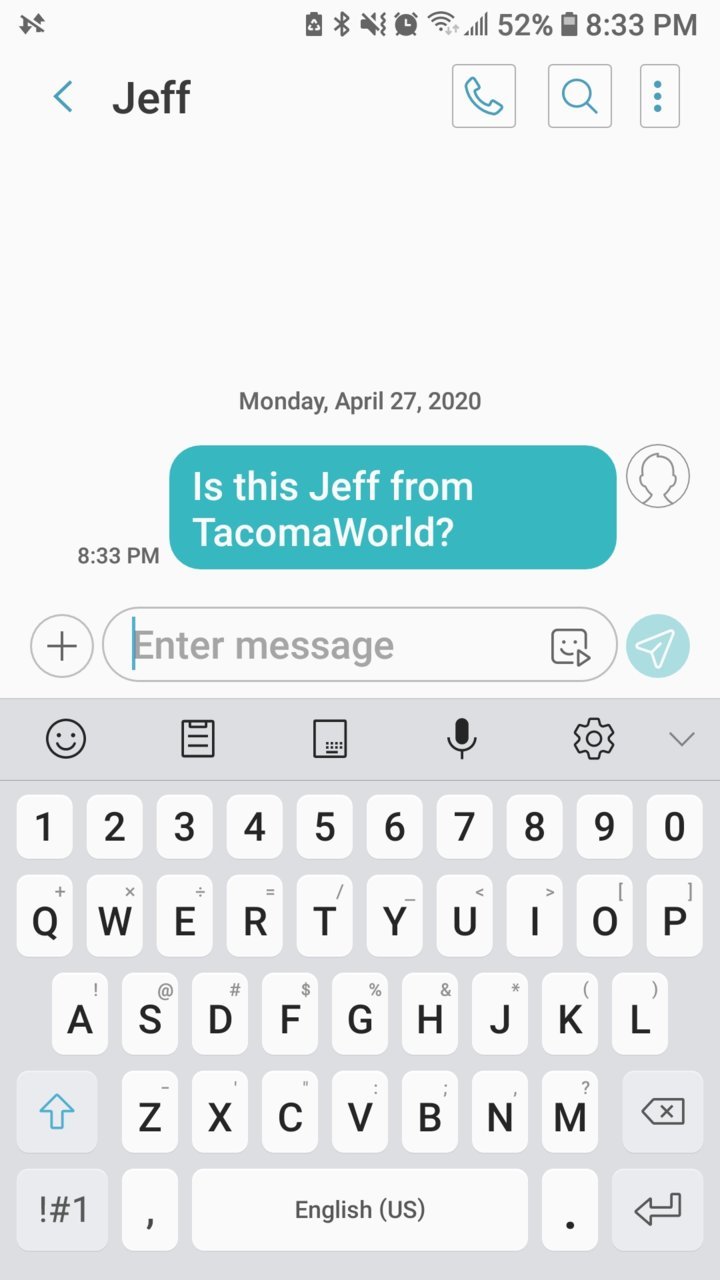Tap the English (US) space bar

[x=360, y=1210]
